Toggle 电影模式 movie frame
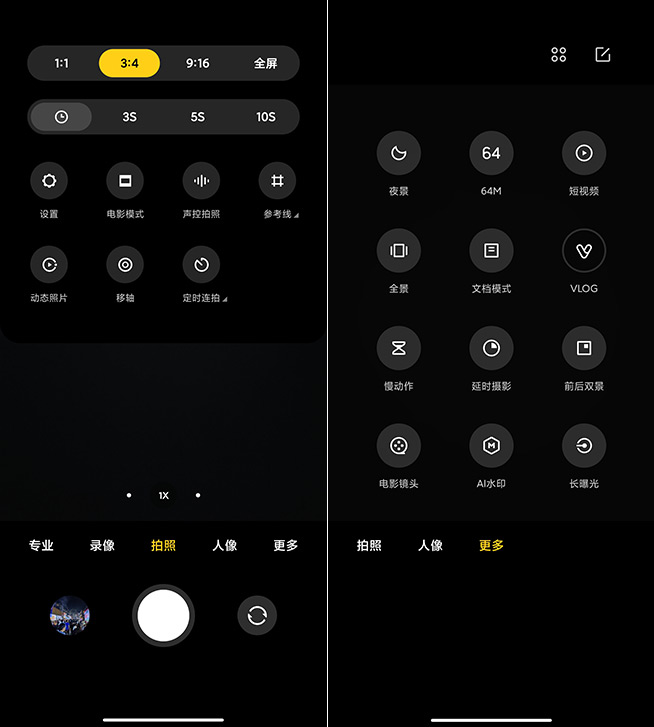Image resolution: width=654 pixels, height=727 pixels. coord(125,182)
